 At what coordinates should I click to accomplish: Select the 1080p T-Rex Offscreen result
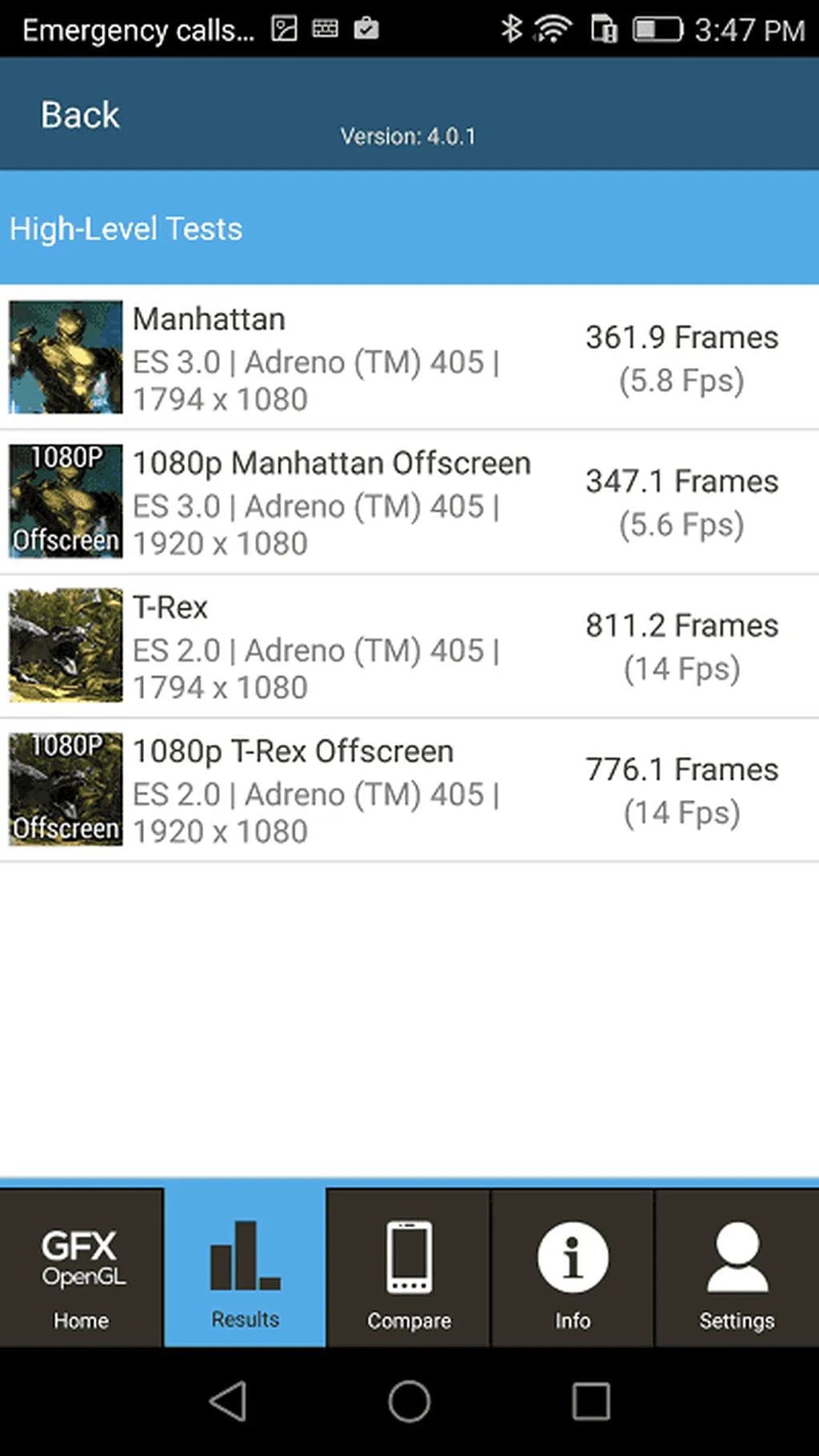pyautogui.click(x=408, y=790)
